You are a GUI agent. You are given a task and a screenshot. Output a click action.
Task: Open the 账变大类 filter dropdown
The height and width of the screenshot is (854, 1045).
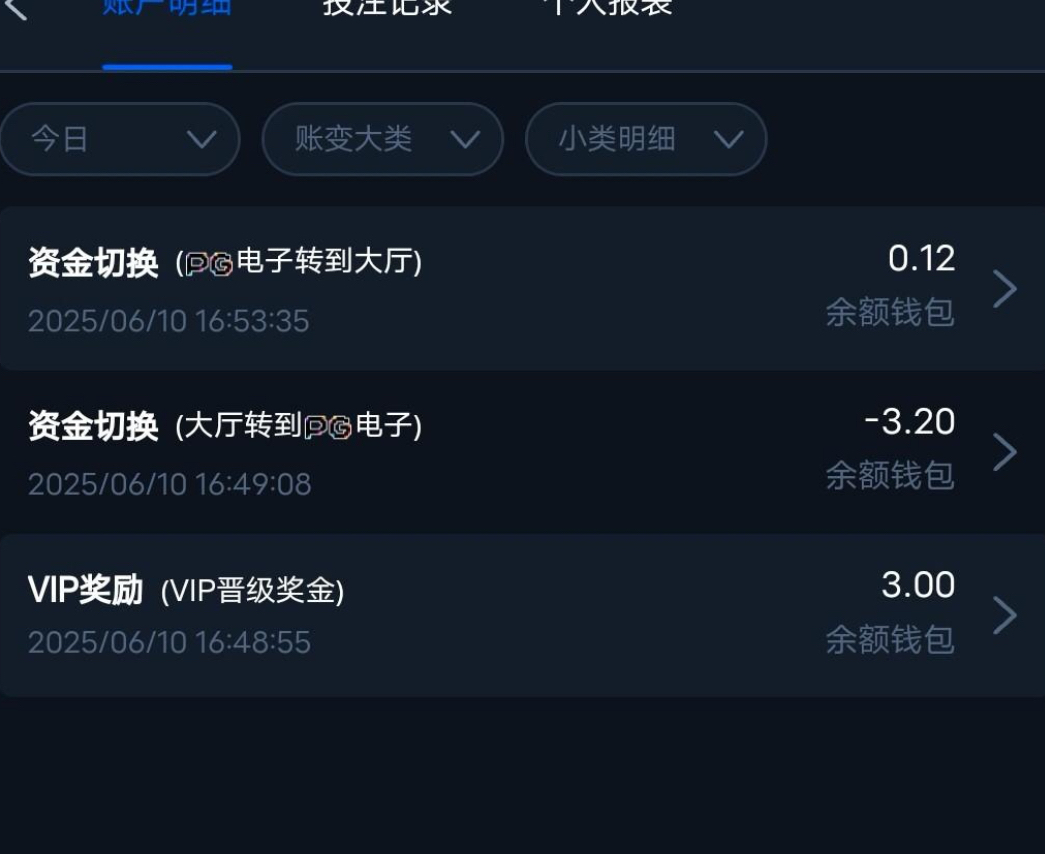[383, 139]
